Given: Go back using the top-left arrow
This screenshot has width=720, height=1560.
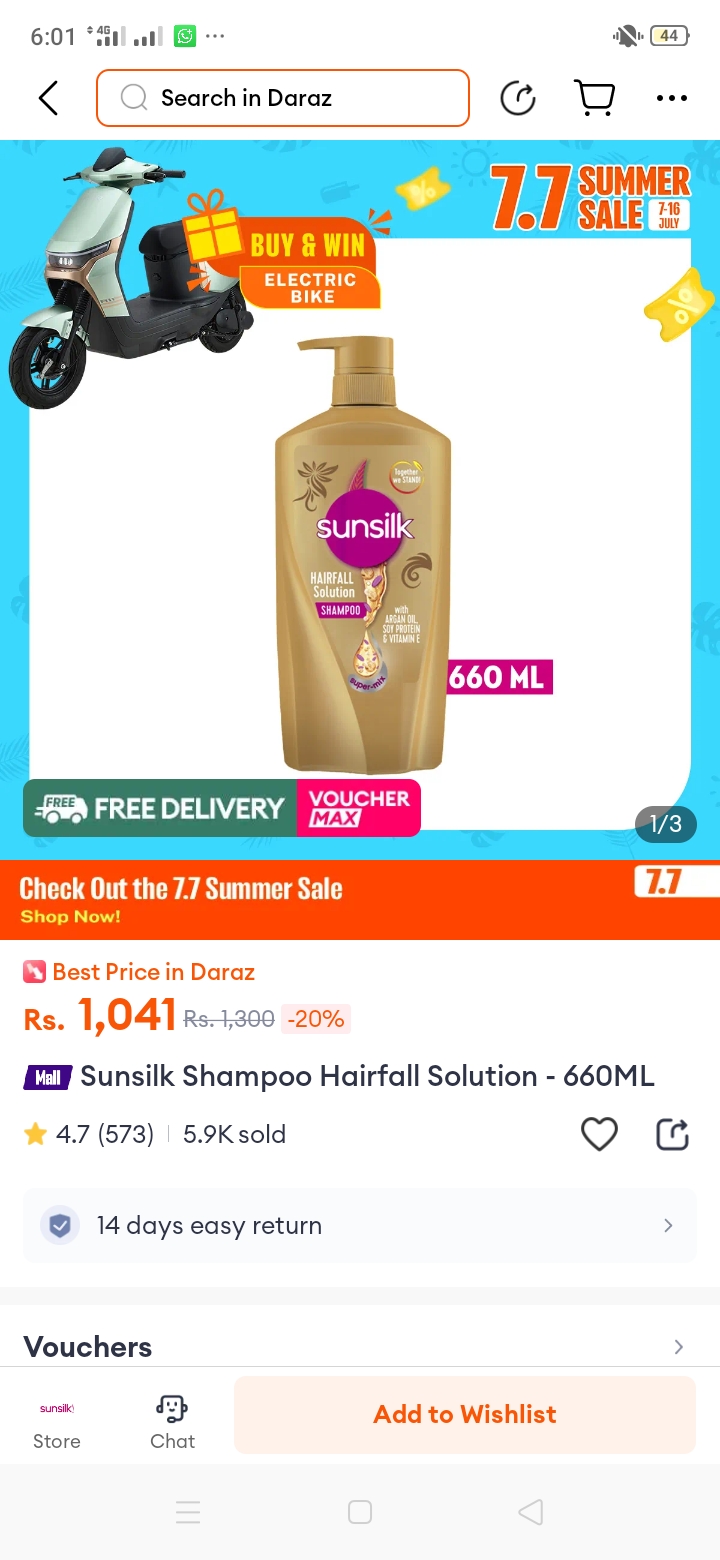Looking at the screenshot, I should (48, 98).
